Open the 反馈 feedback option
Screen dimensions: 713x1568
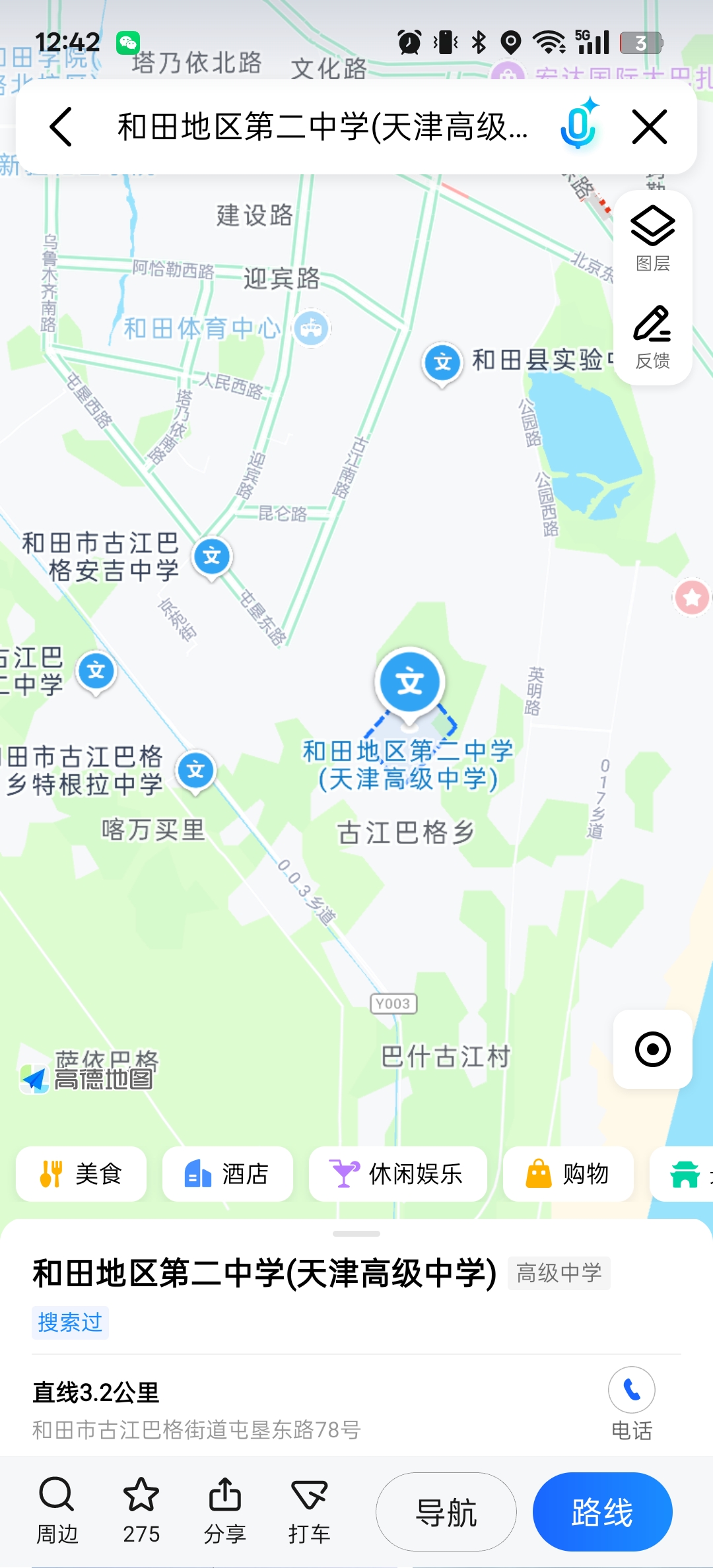point(652,337)
